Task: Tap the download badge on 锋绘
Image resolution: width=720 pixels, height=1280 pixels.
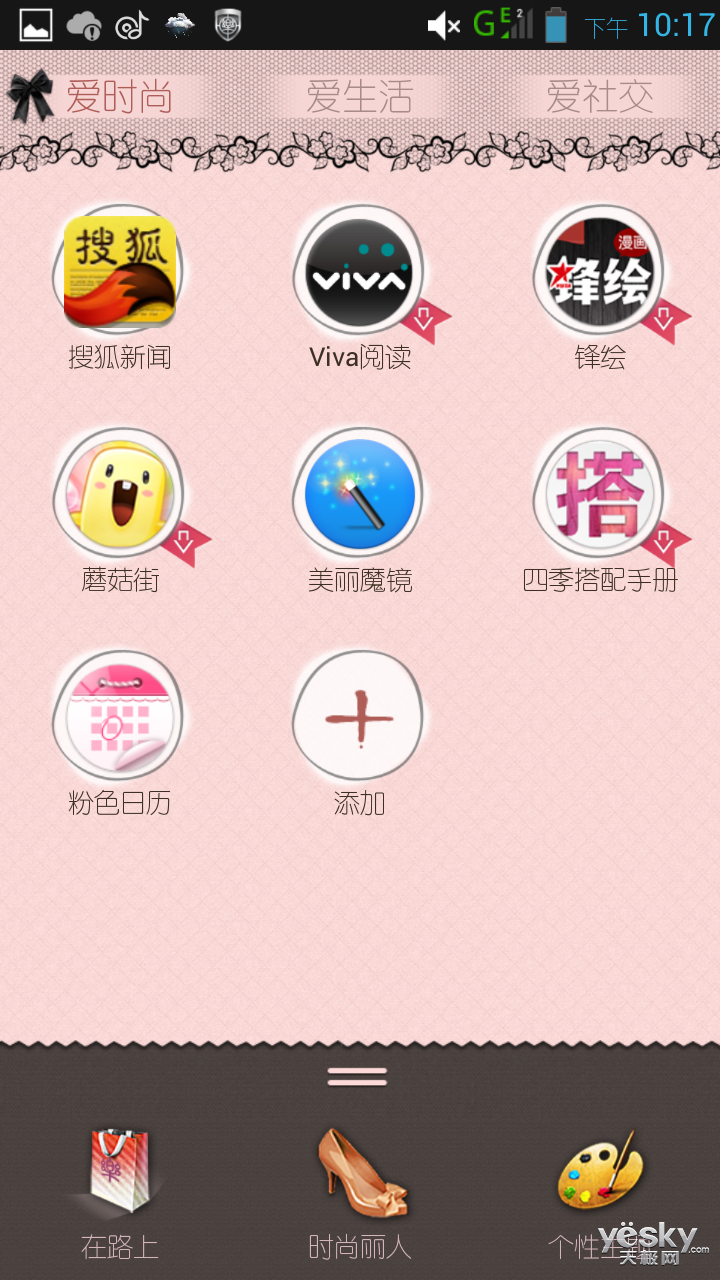Action: point(663,320)
